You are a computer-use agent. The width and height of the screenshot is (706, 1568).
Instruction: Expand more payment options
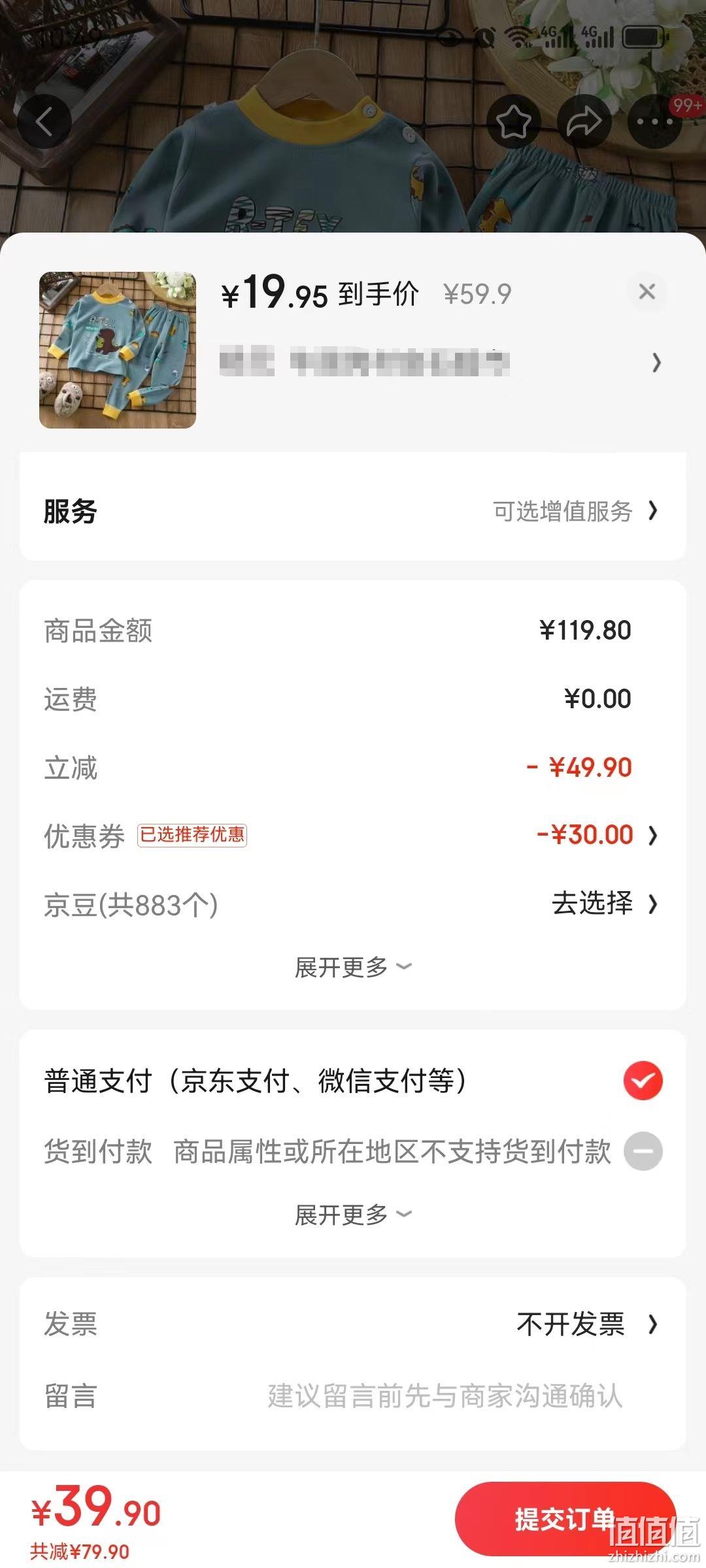353,1215
